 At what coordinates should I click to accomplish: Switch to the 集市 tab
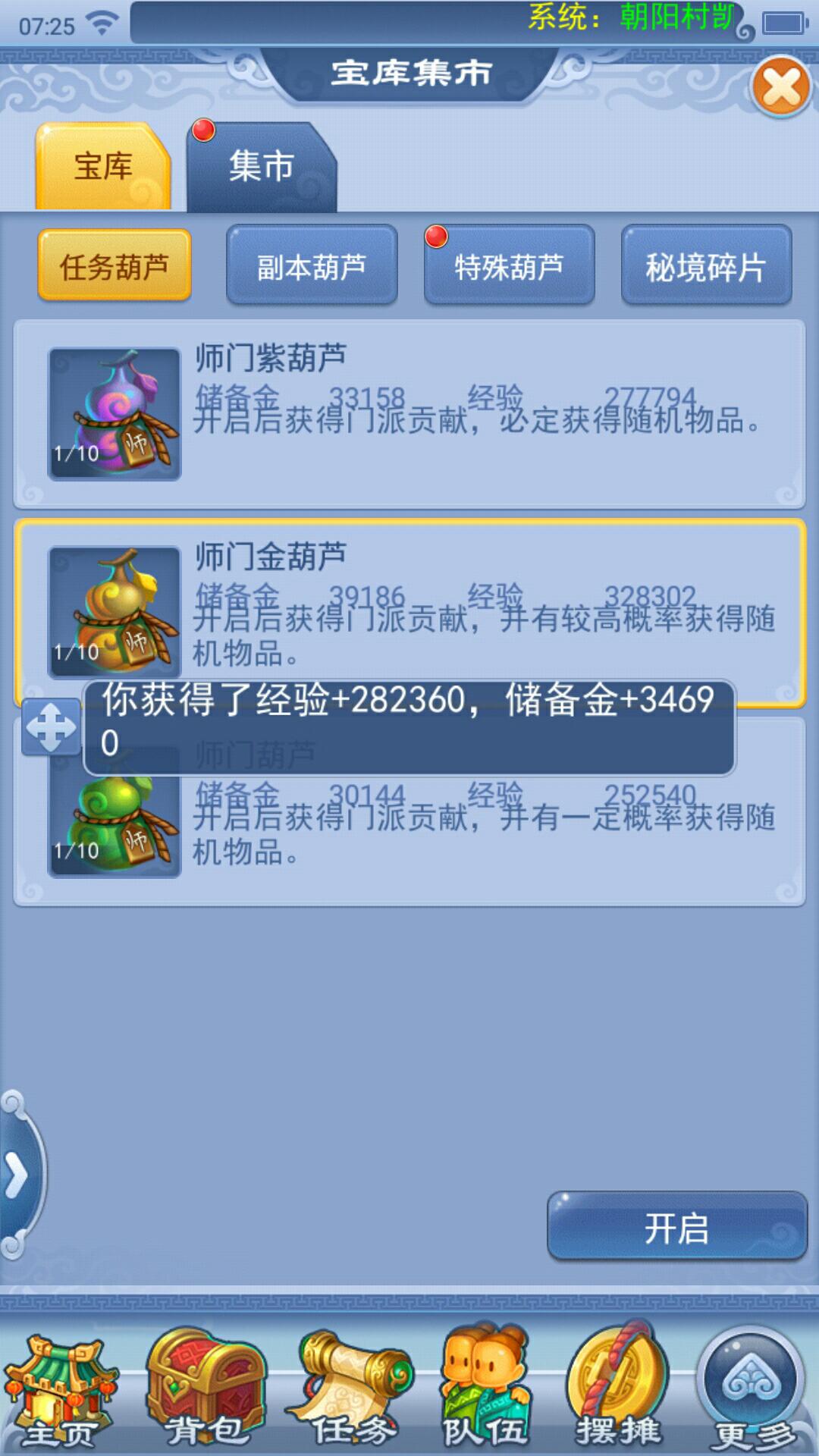[261, 167]
